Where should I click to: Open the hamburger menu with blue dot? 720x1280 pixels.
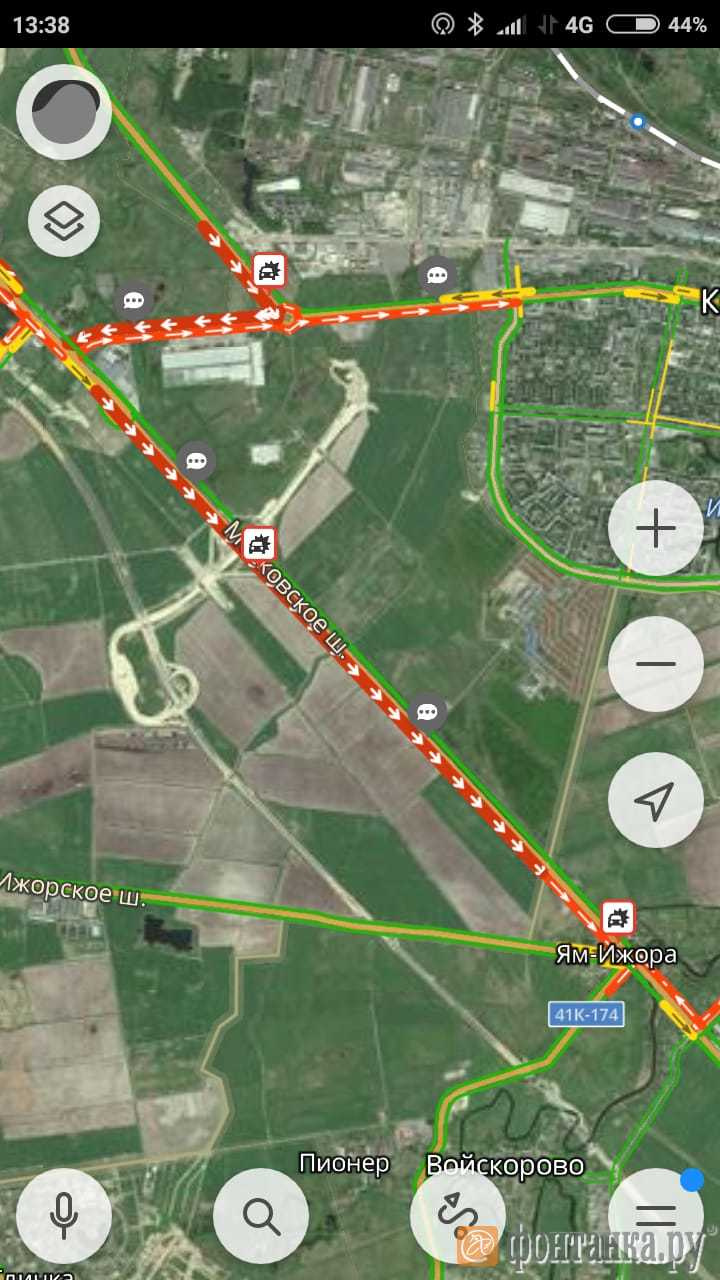(656, 1215)
